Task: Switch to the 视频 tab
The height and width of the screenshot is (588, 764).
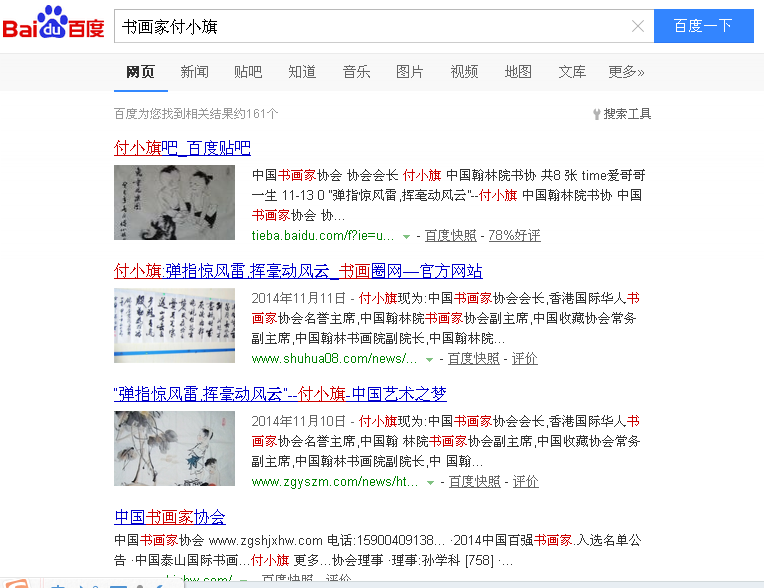Action: (x=464, y=72)
